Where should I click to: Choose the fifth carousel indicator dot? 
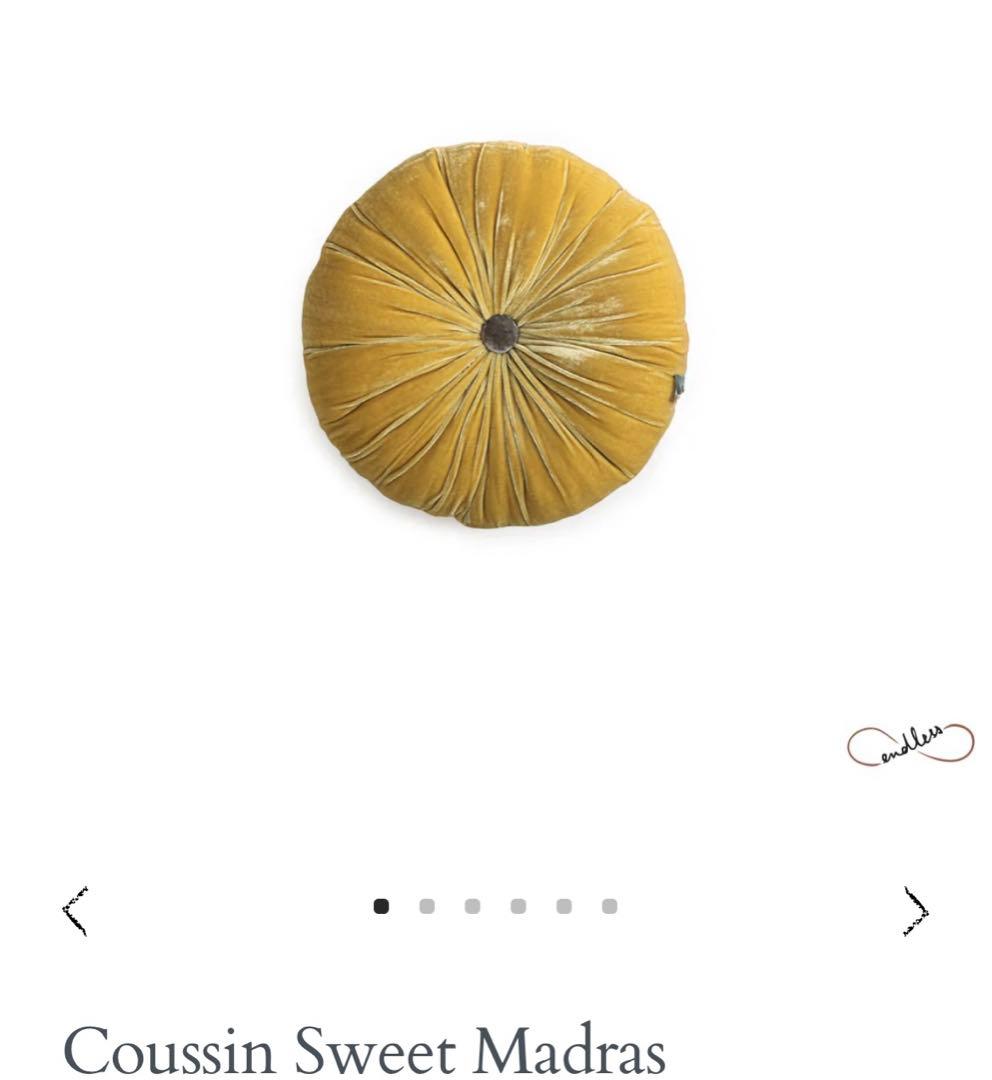(564, 906)
